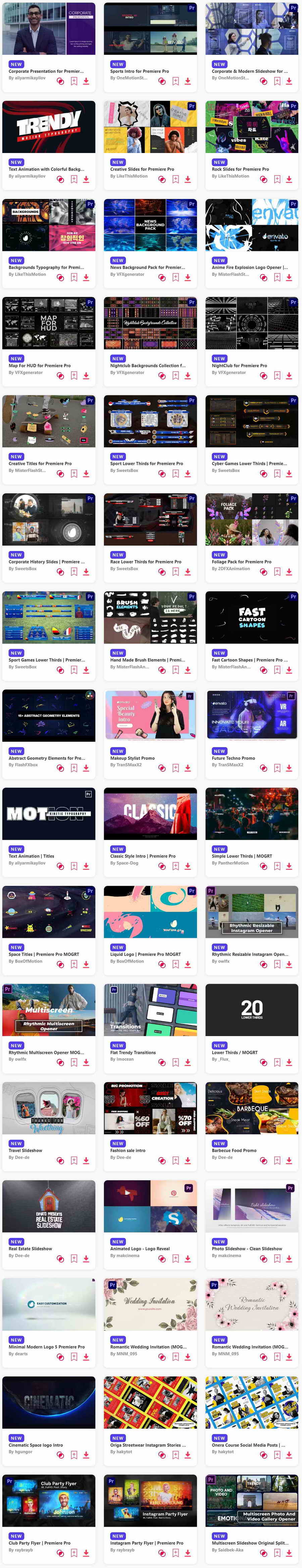
Task: Open Cinematic Space Logo Intro thumbnail
Action: [x=49, y=1402]
